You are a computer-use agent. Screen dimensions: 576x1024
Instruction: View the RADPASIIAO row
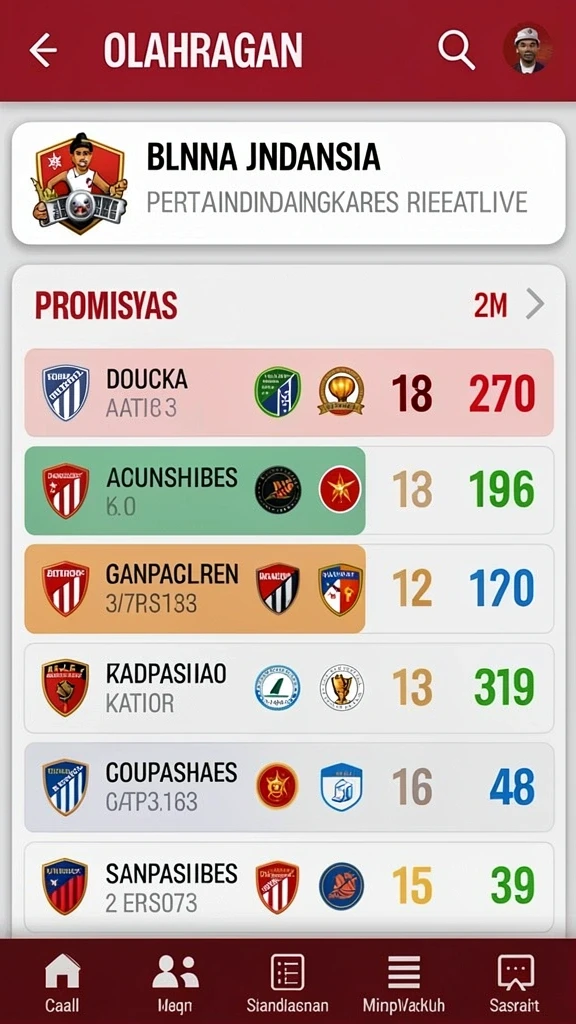[289, 688]
